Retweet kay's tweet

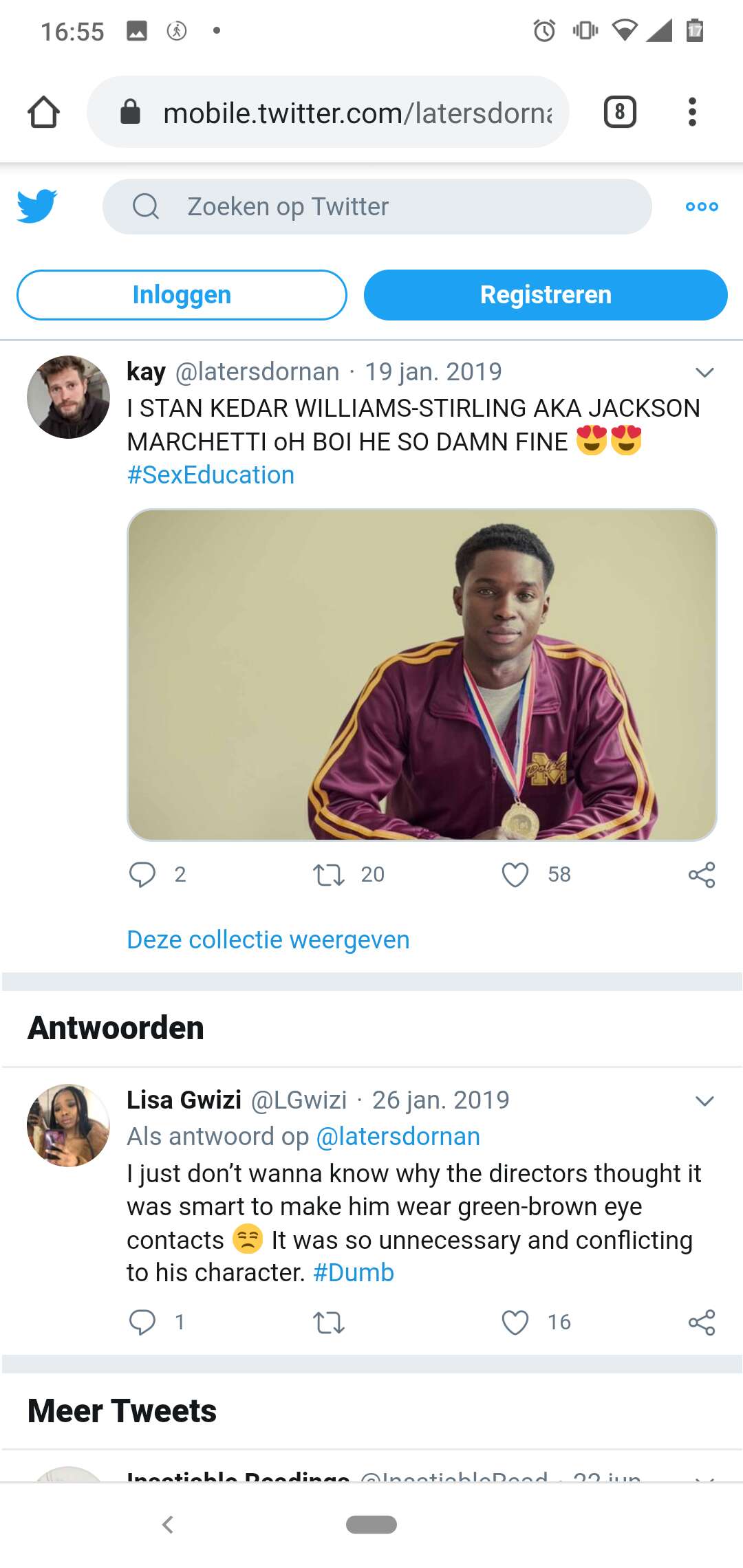tap(329, 875)
